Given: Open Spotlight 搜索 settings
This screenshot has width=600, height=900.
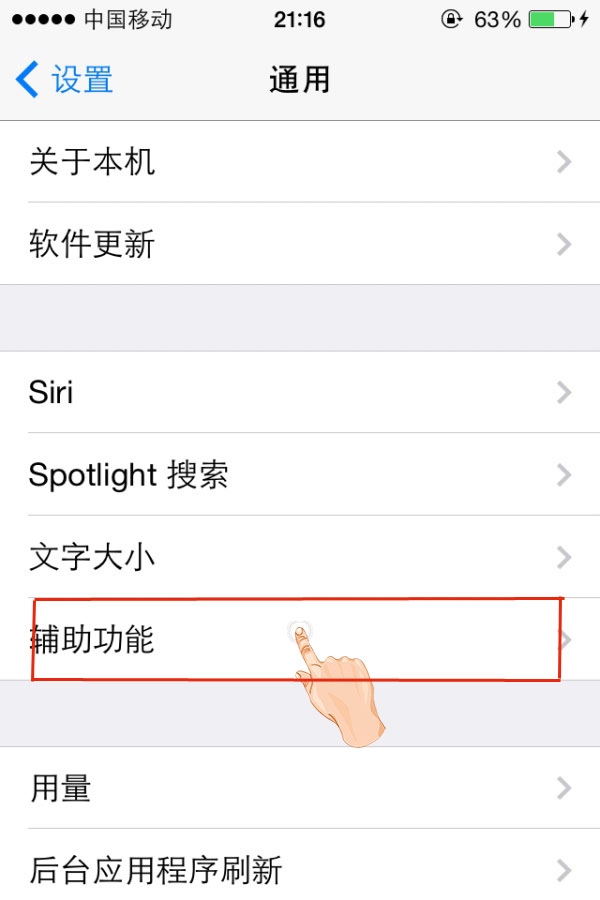Looking at the screenshot, I should click(300, 474).
